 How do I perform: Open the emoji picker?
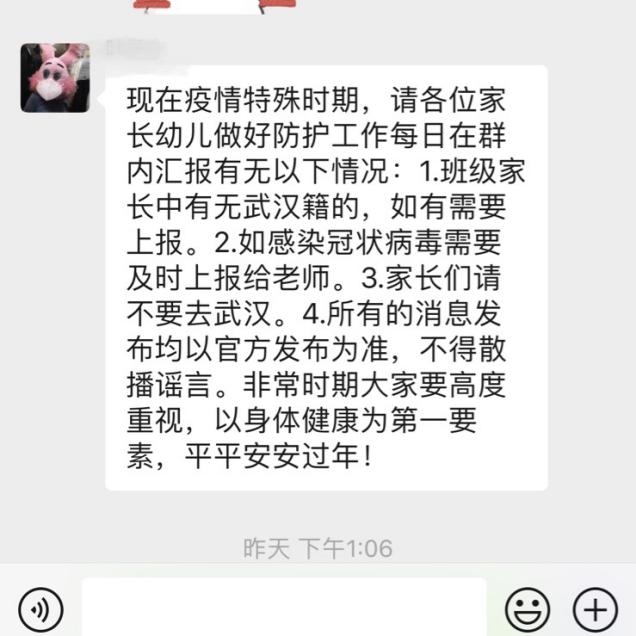point(527,607)
